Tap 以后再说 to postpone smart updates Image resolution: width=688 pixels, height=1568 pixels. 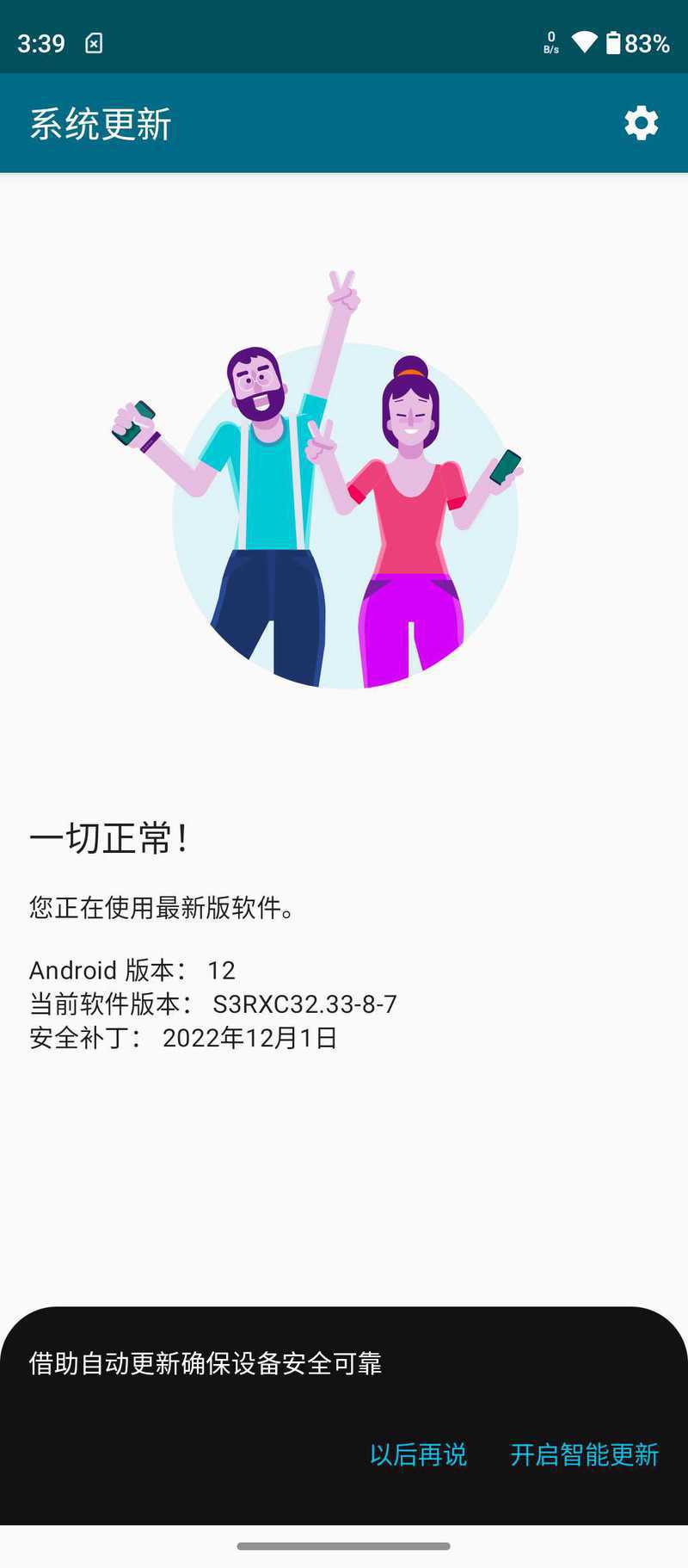point(418,1454)
